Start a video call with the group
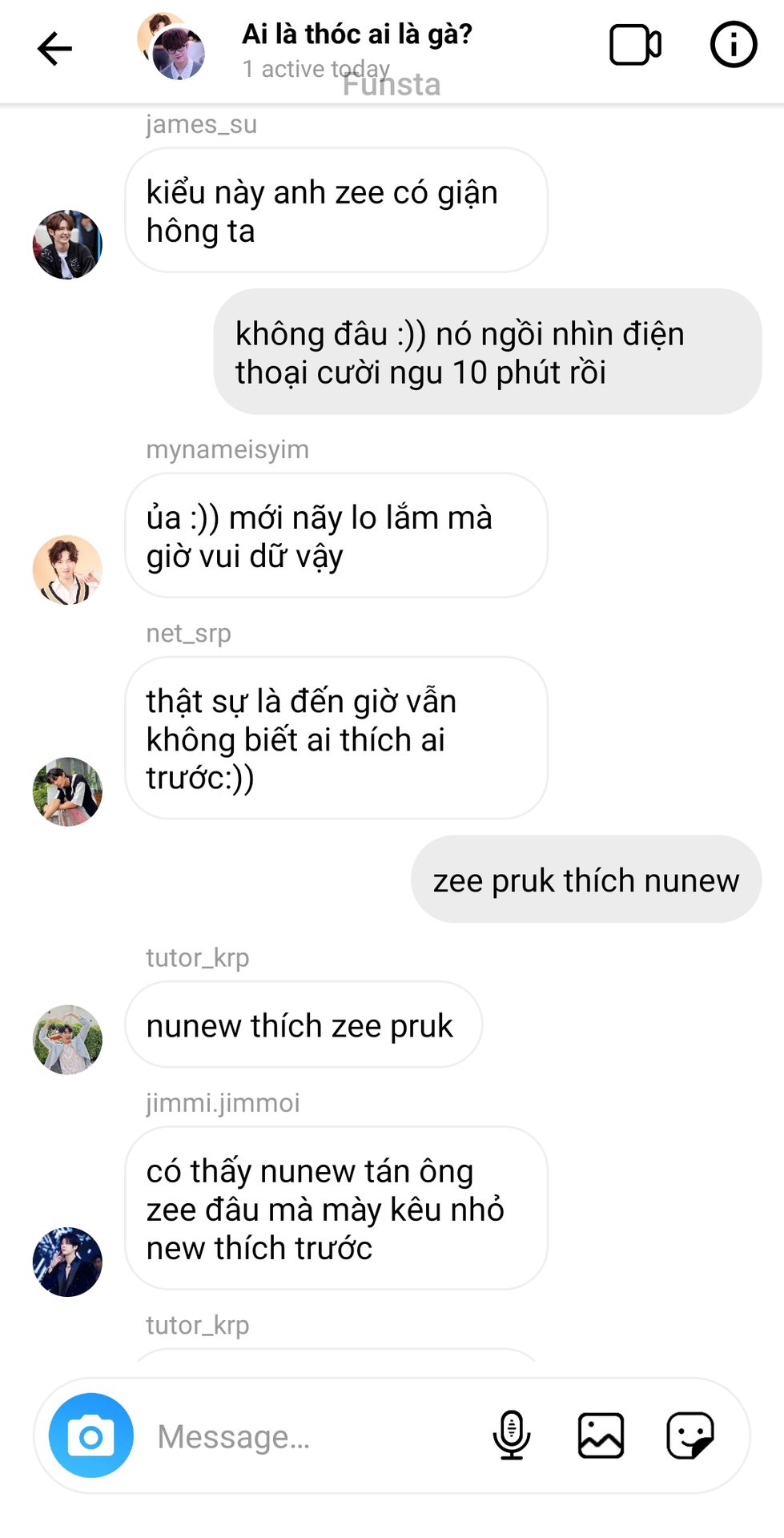Image resolution: width=784 pixels, height=1538 pixels. coord(635,46)
